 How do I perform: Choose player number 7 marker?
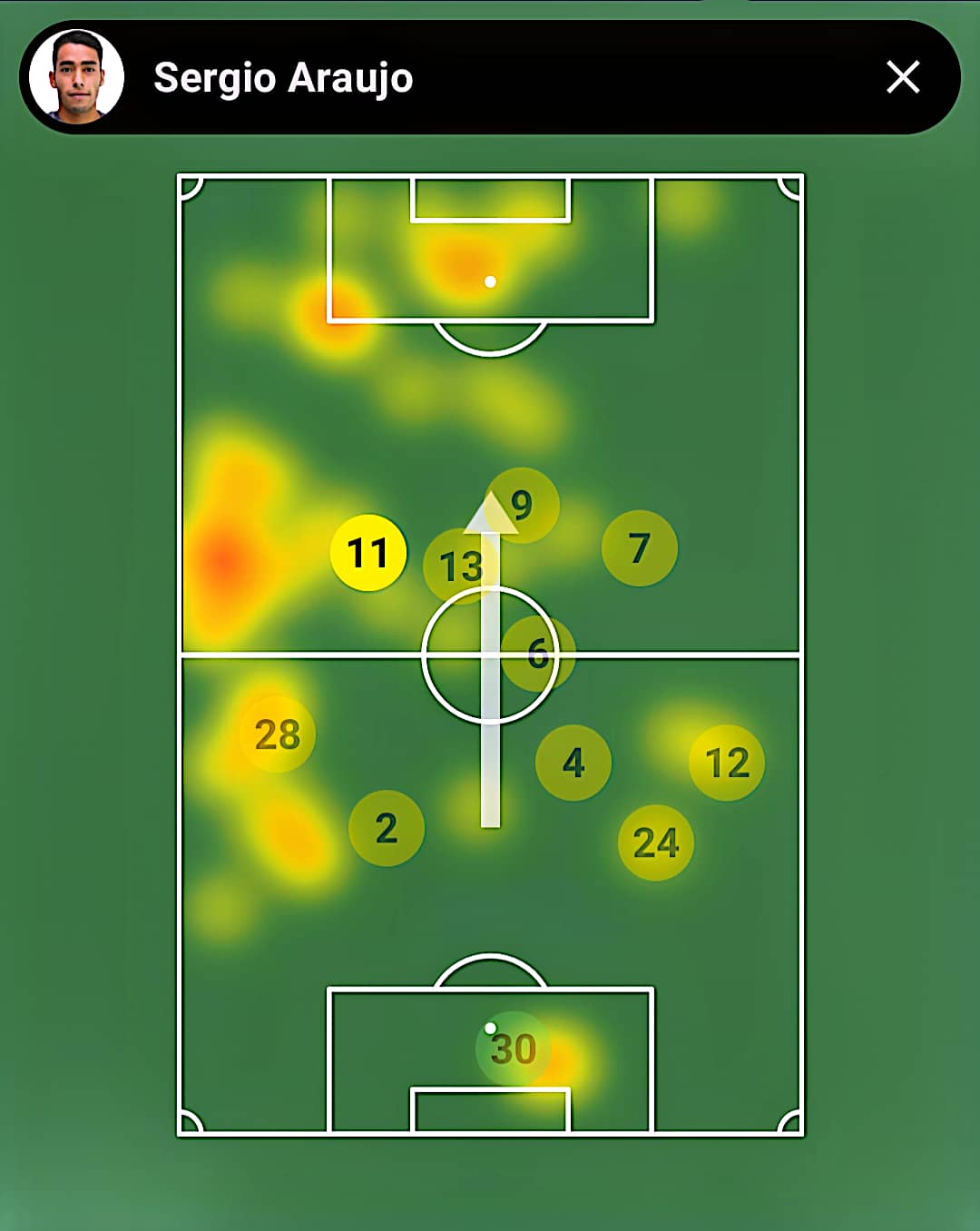640,547
